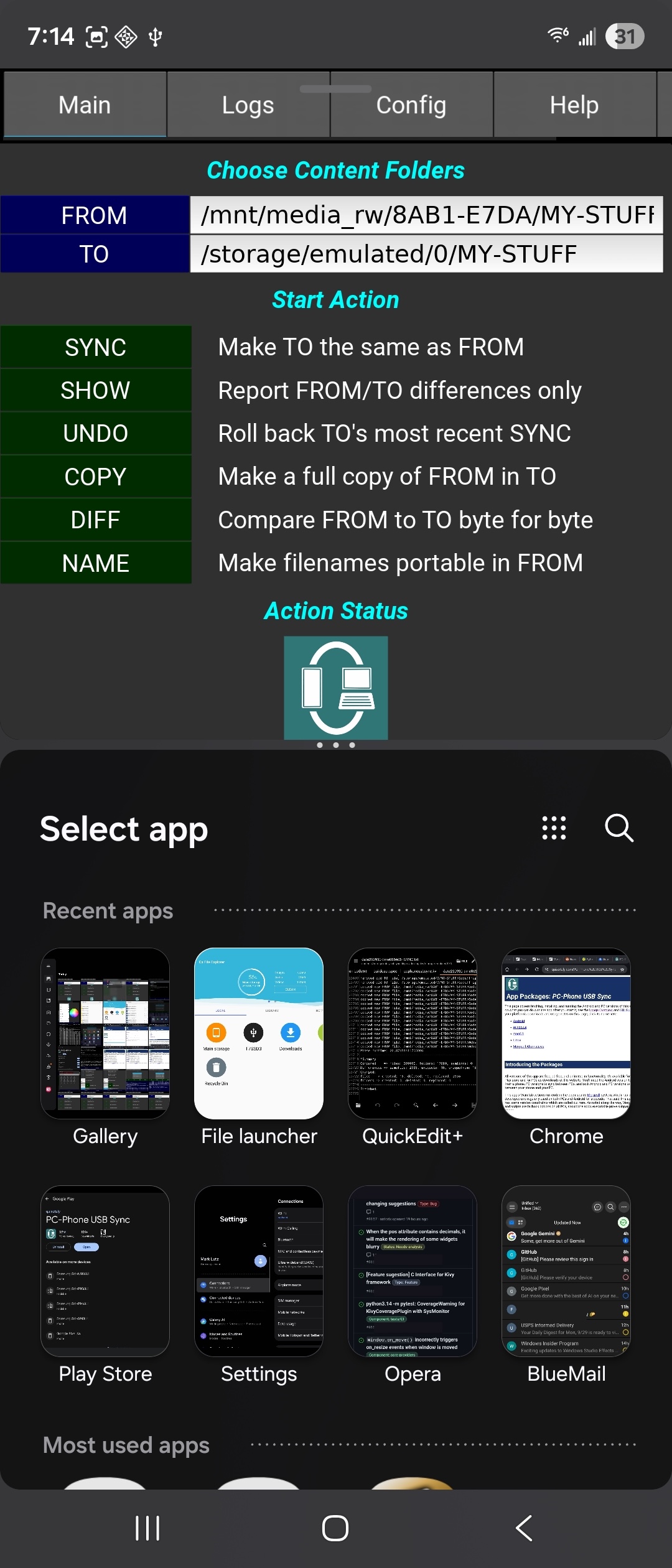
Task: Run the NAME action
Action: 95,563
